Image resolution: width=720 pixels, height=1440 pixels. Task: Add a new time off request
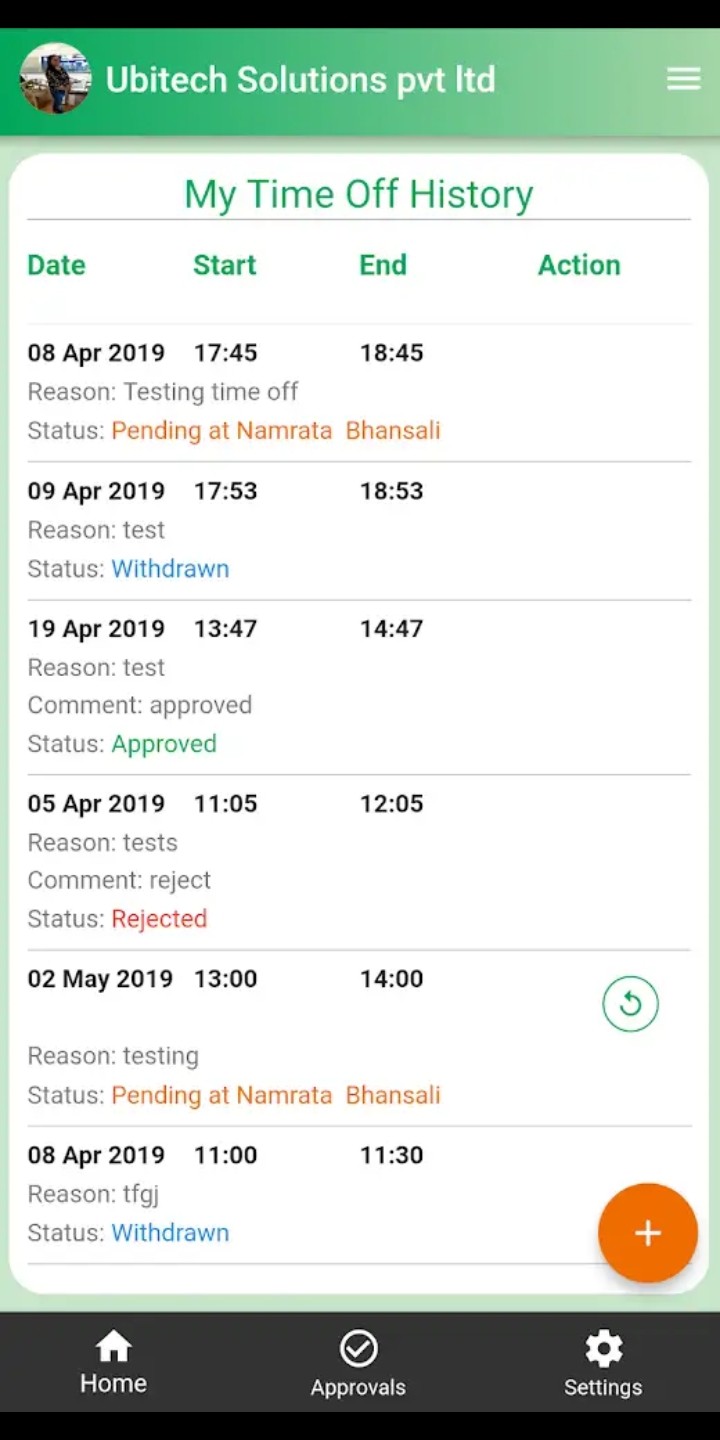click(x=647, y=1233)
